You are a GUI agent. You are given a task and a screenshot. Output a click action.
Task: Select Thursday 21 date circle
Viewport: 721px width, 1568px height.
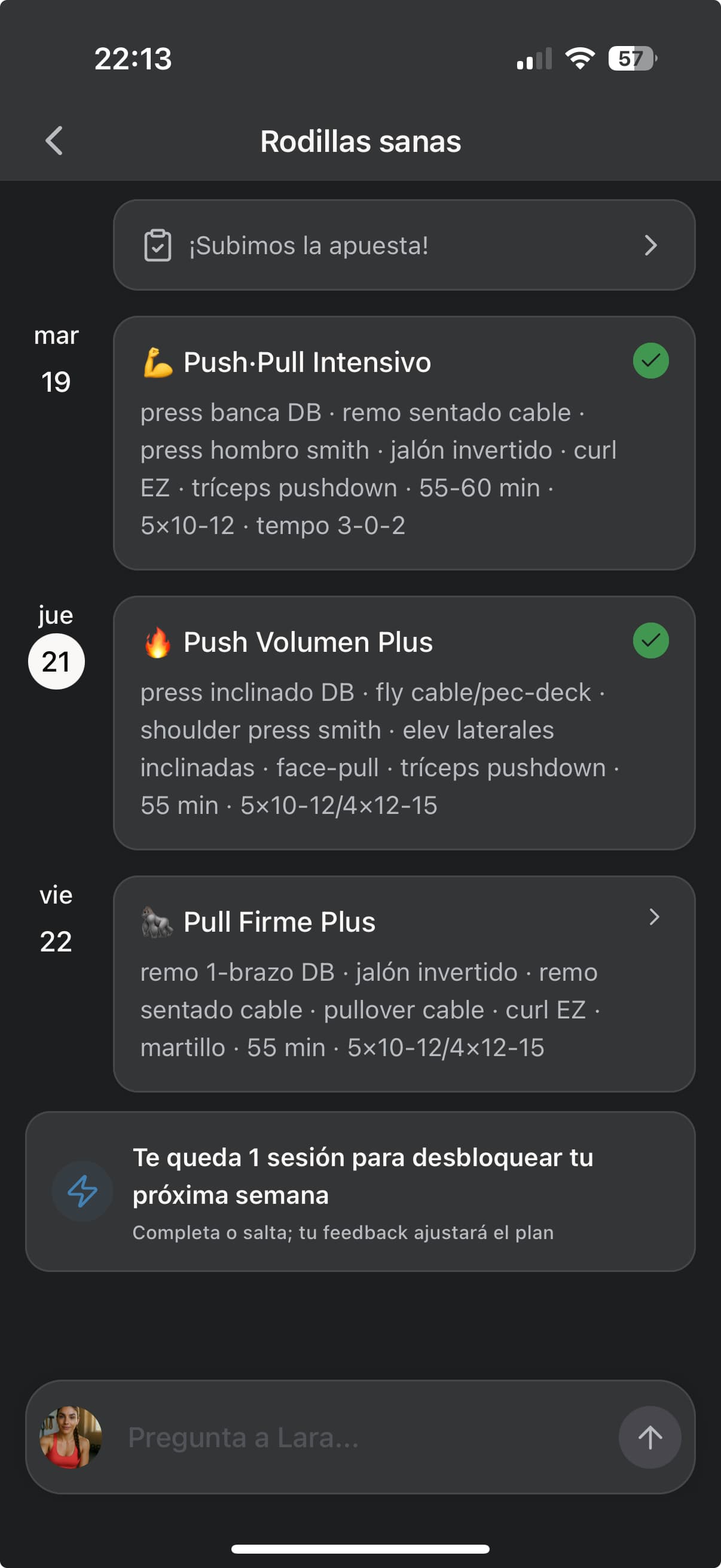[56, 661]
